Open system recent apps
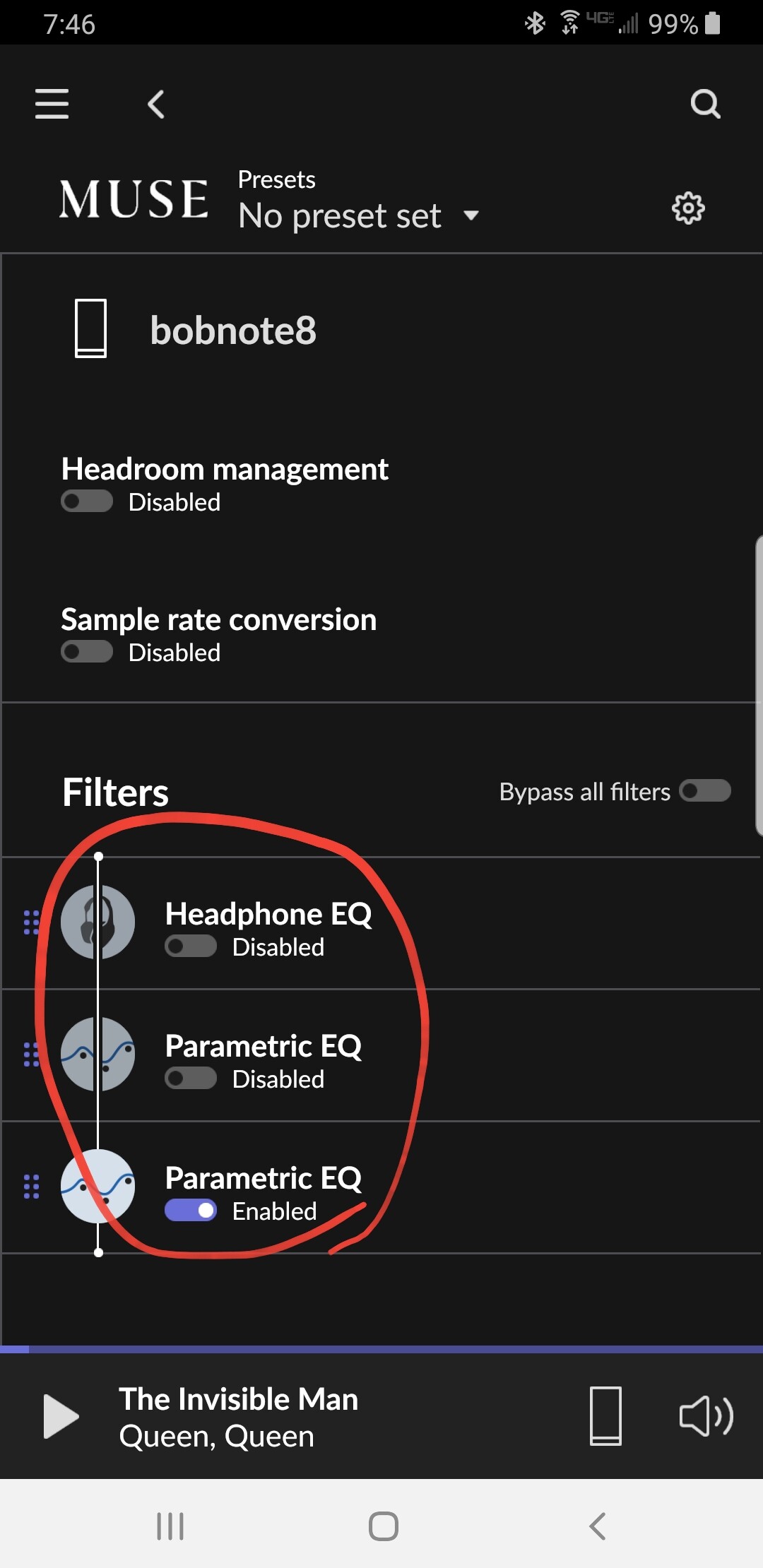The height and width of the screenshot is (1568, 763). tap(170, 1526)
